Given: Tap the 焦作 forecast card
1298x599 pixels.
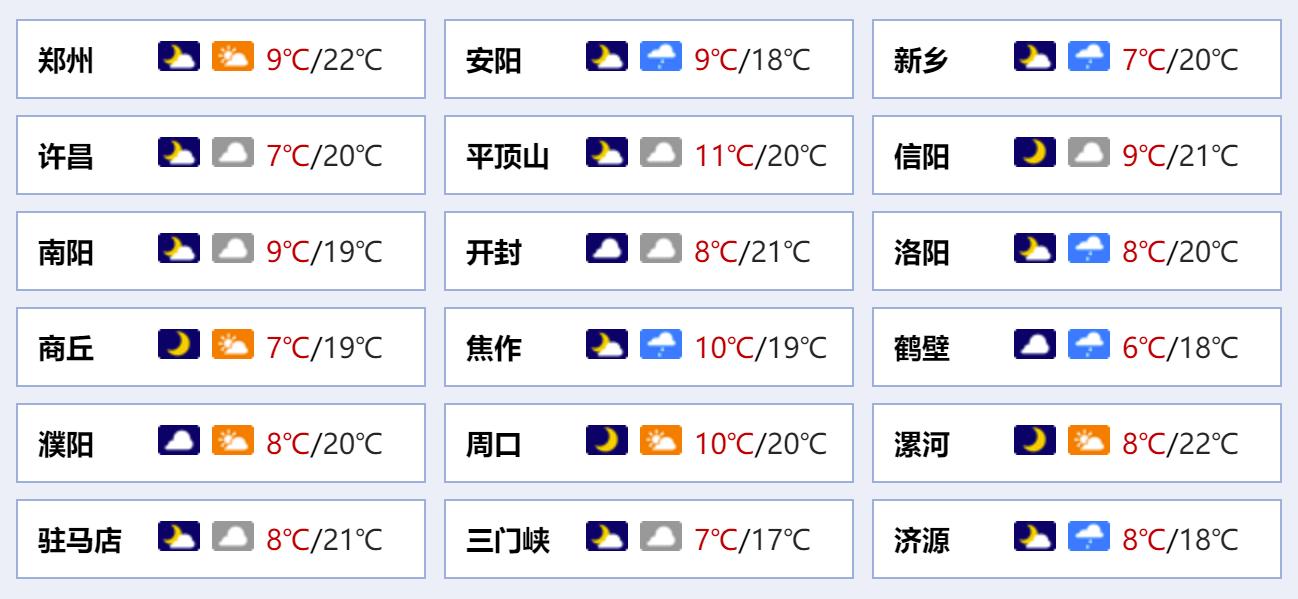Looking at the screenshot, I should pyautogui.click(x=648, y=347).
